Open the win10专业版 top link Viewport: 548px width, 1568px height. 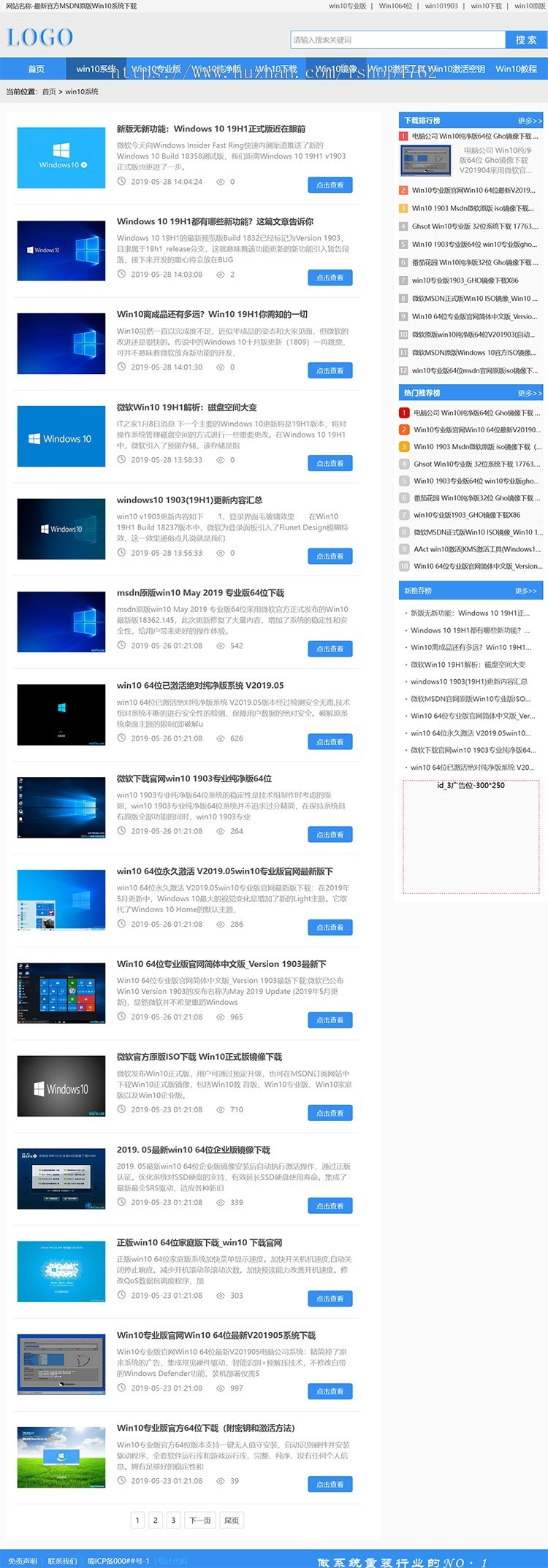click(347, 6)
